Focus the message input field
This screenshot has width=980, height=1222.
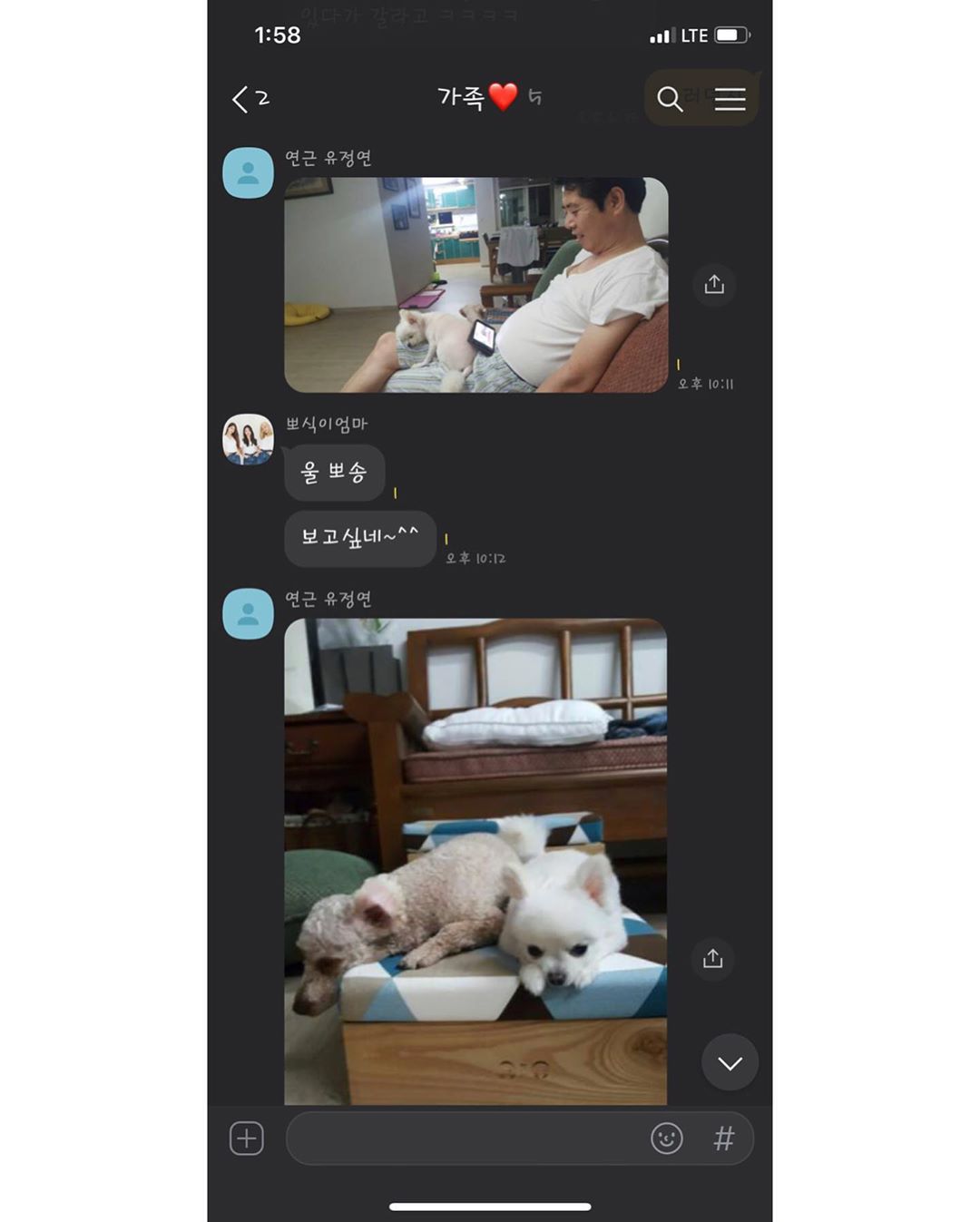point(463,1138)
